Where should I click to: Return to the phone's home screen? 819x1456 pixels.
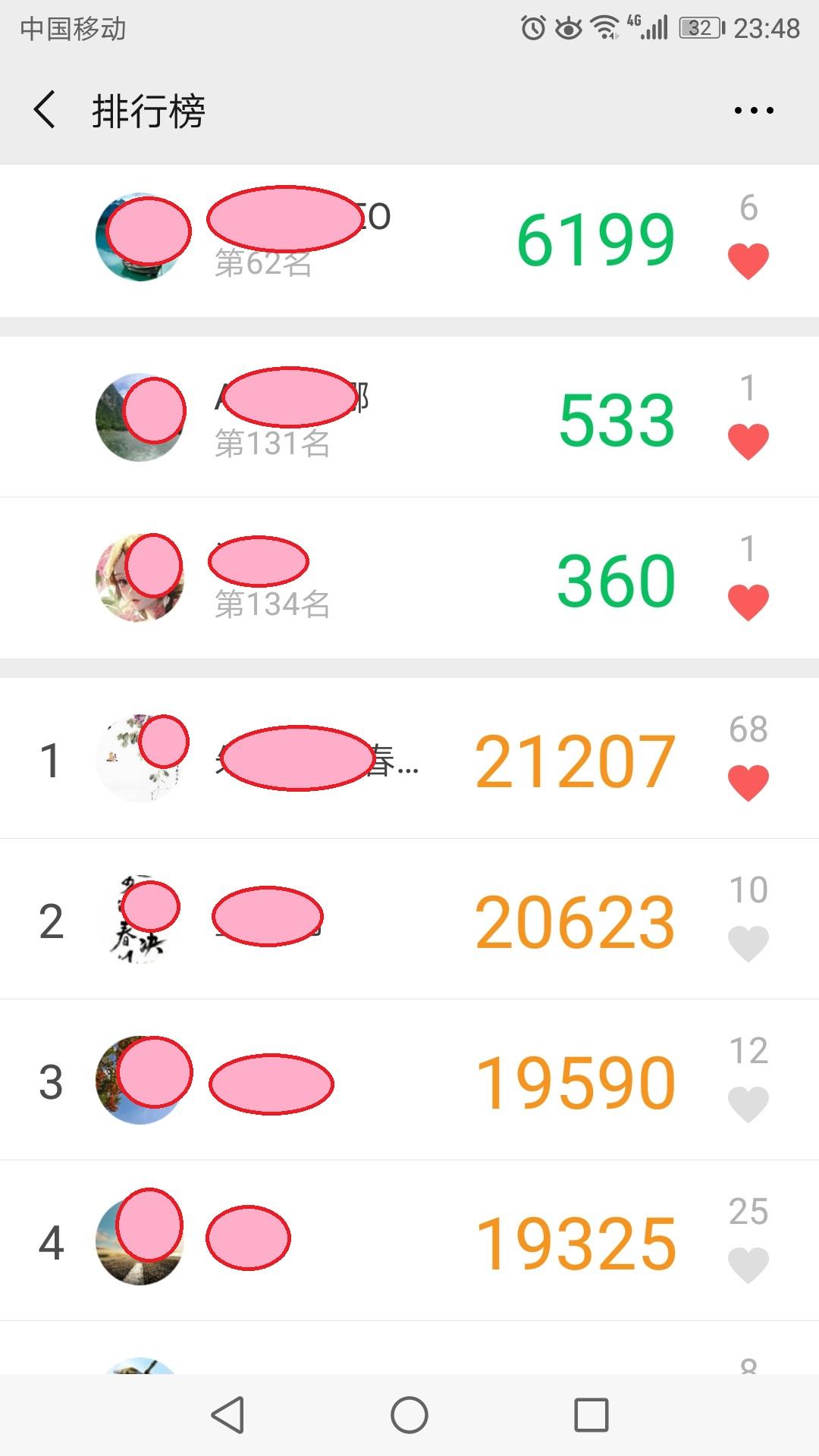(409, 1415)
